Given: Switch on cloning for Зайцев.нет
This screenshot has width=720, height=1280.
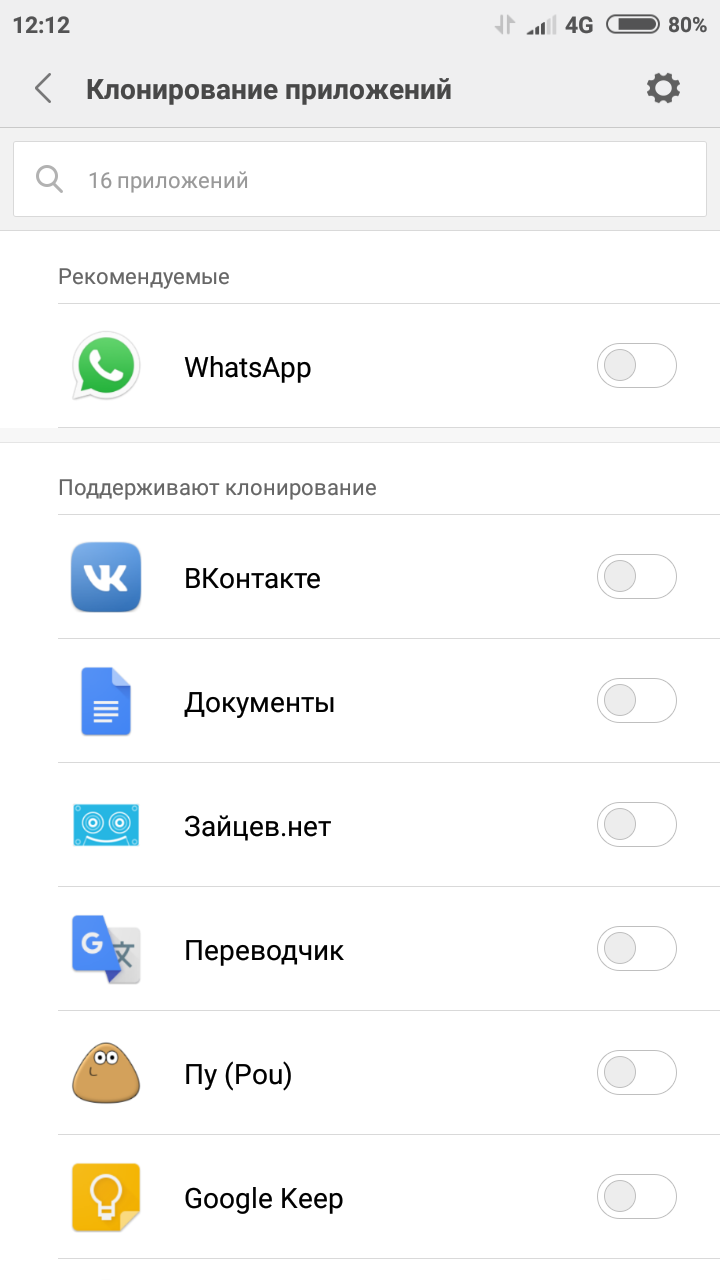Looking at the screenshot, I should (637, 825).
